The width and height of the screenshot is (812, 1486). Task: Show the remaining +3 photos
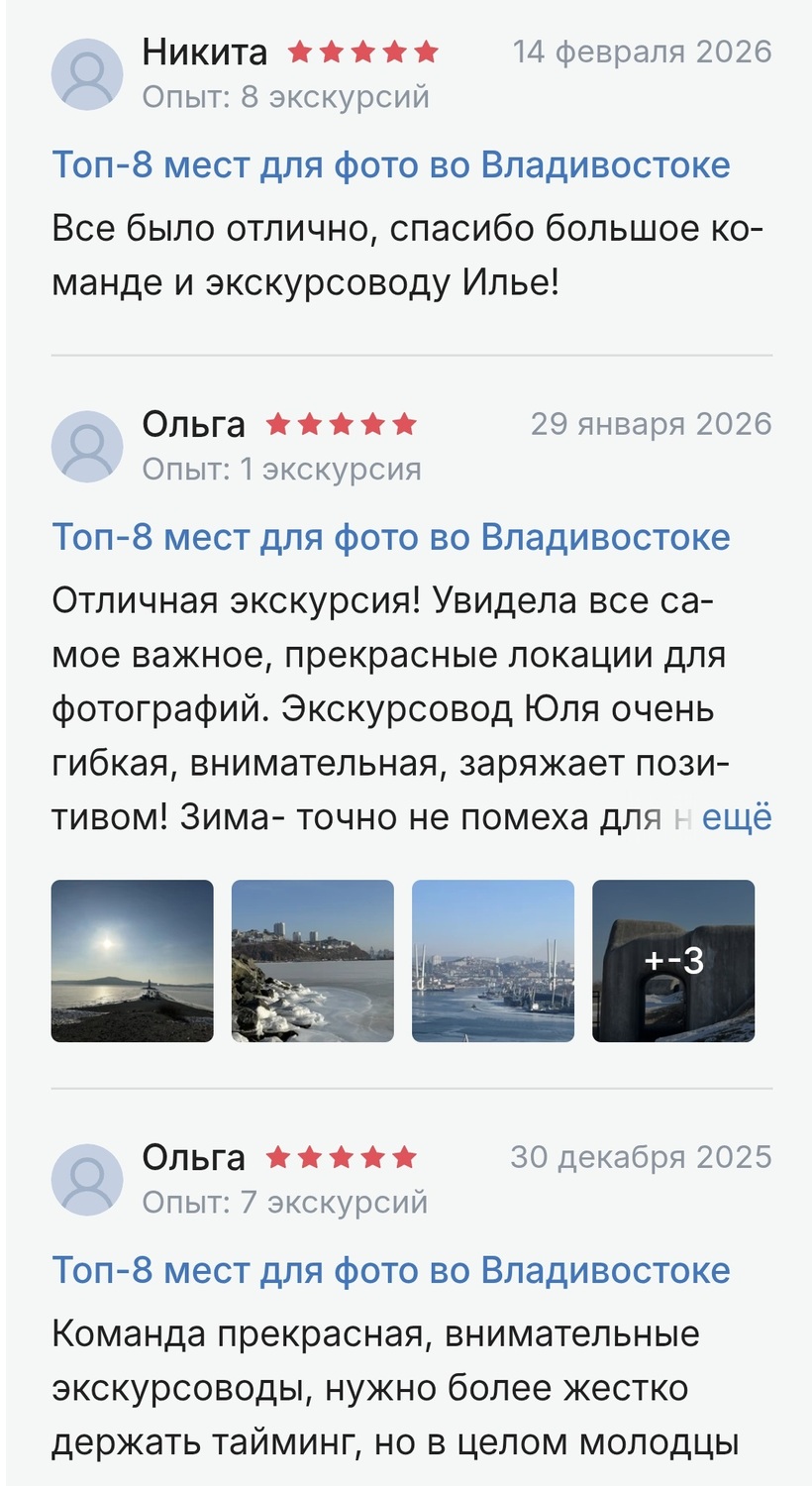point(673,961)
